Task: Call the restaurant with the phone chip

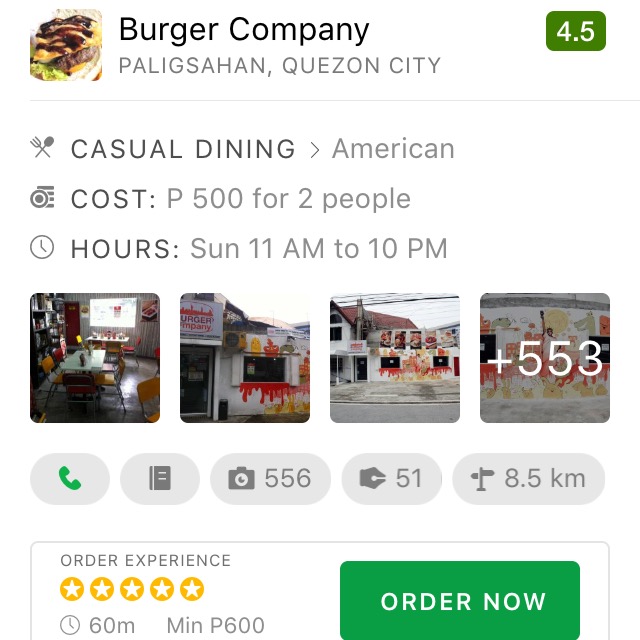Action: pos(70,479)
